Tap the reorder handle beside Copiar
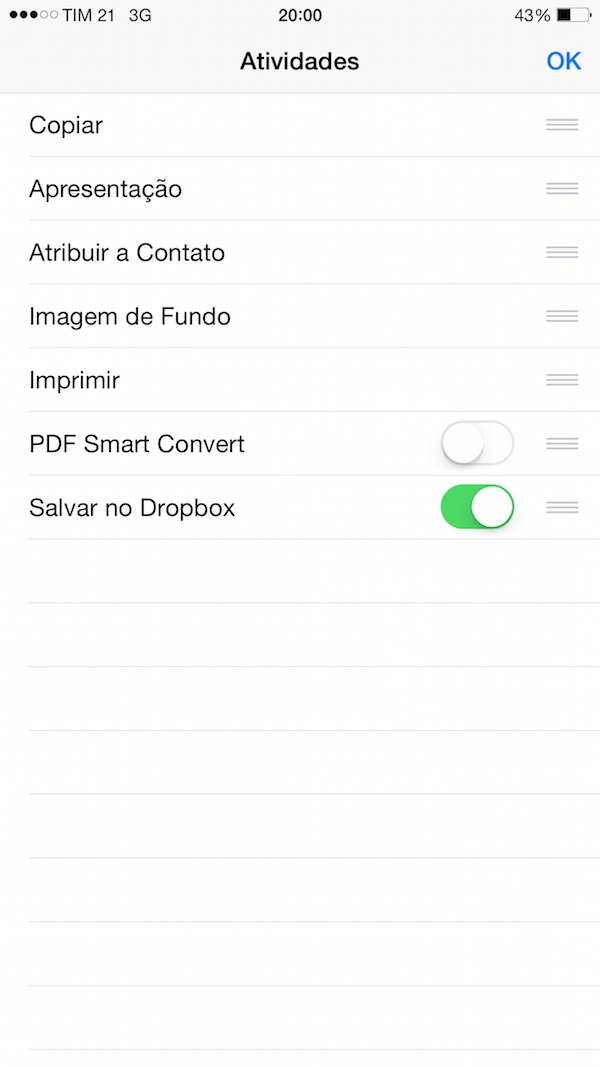The height and width of the screenshot is (1067, 600). point(562,125)
